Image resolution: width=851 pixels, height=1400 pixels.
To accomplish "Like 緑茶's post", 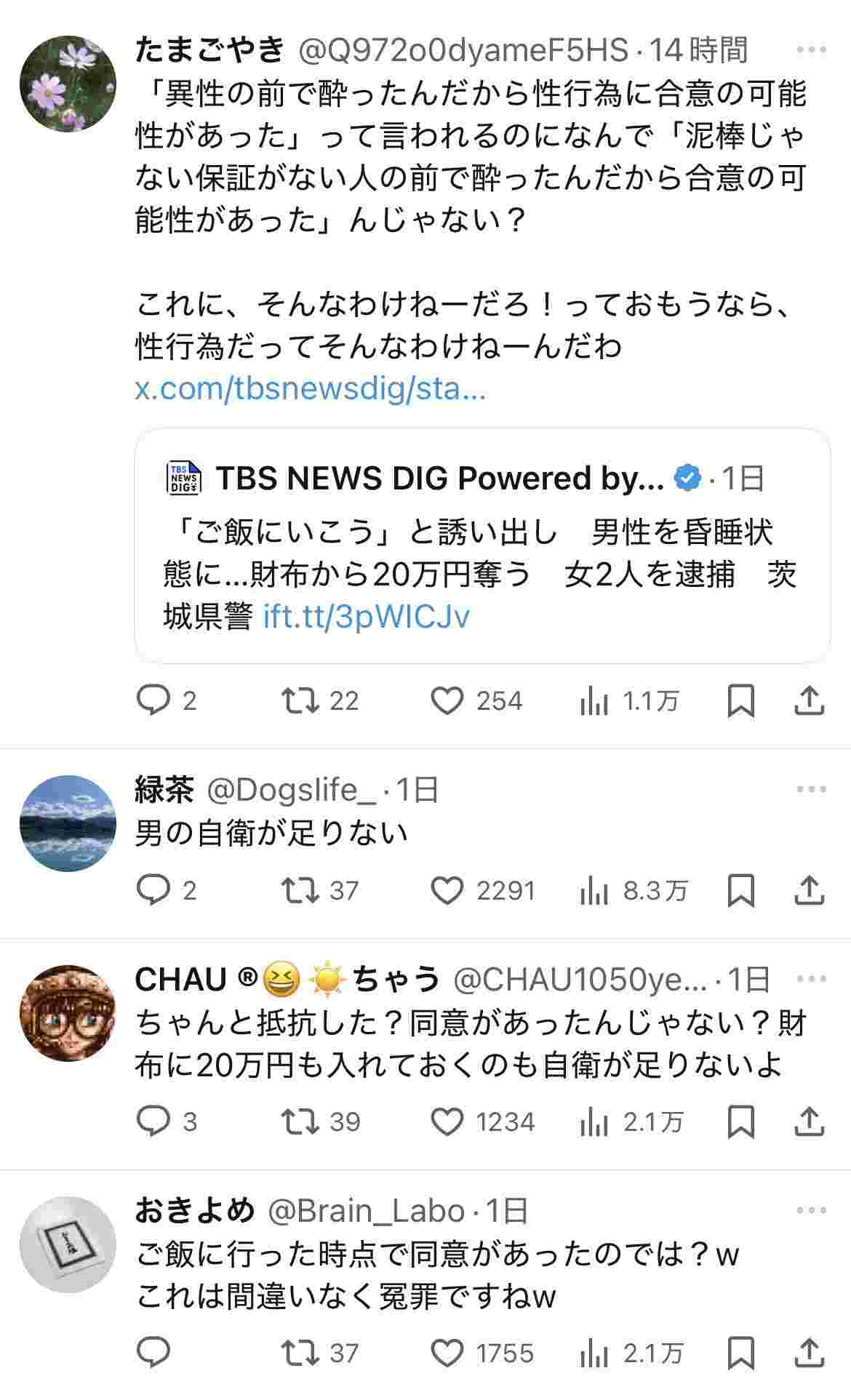I will pos(447,890).
